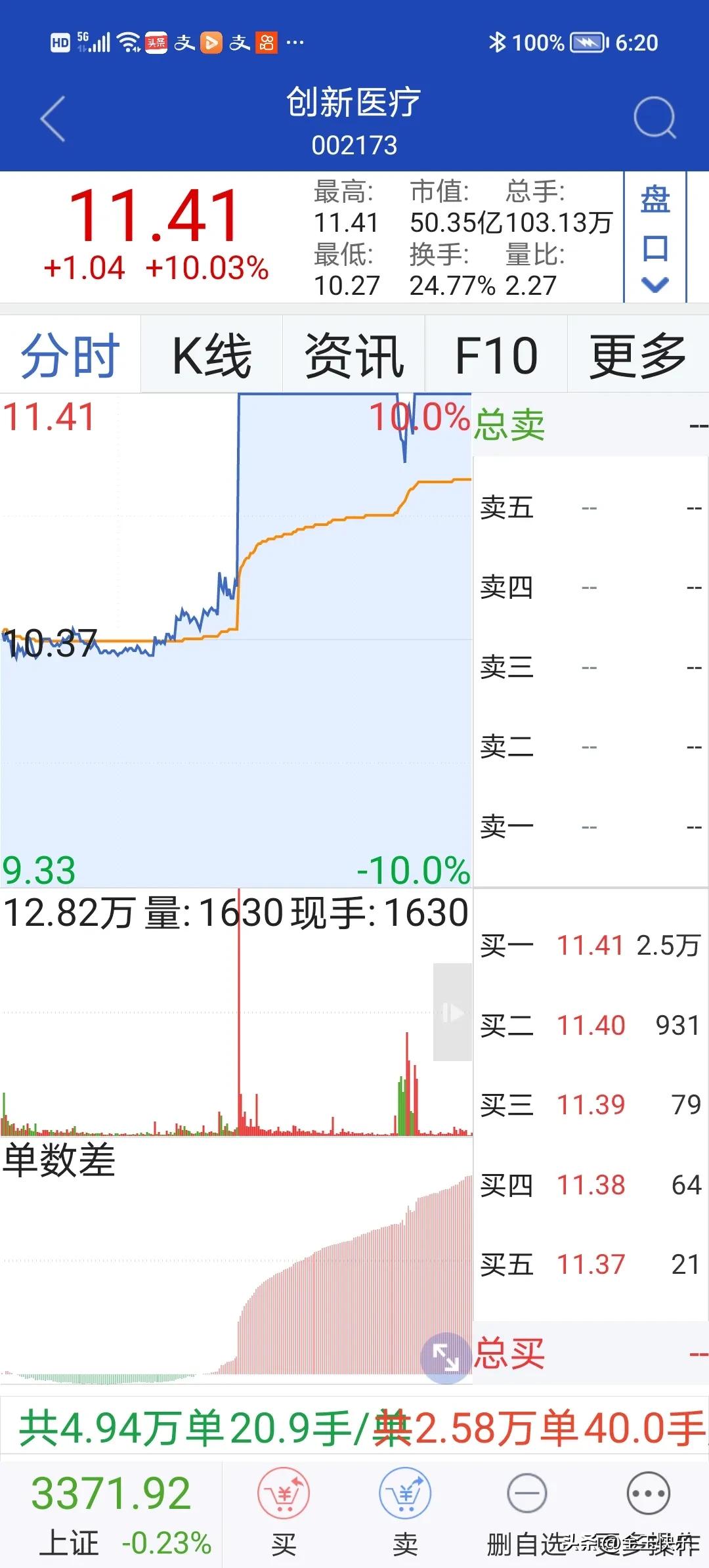Tap the red 买 shopping cart icon
Viewport: 709px width, 1568px height.
tap(282, 1492)
